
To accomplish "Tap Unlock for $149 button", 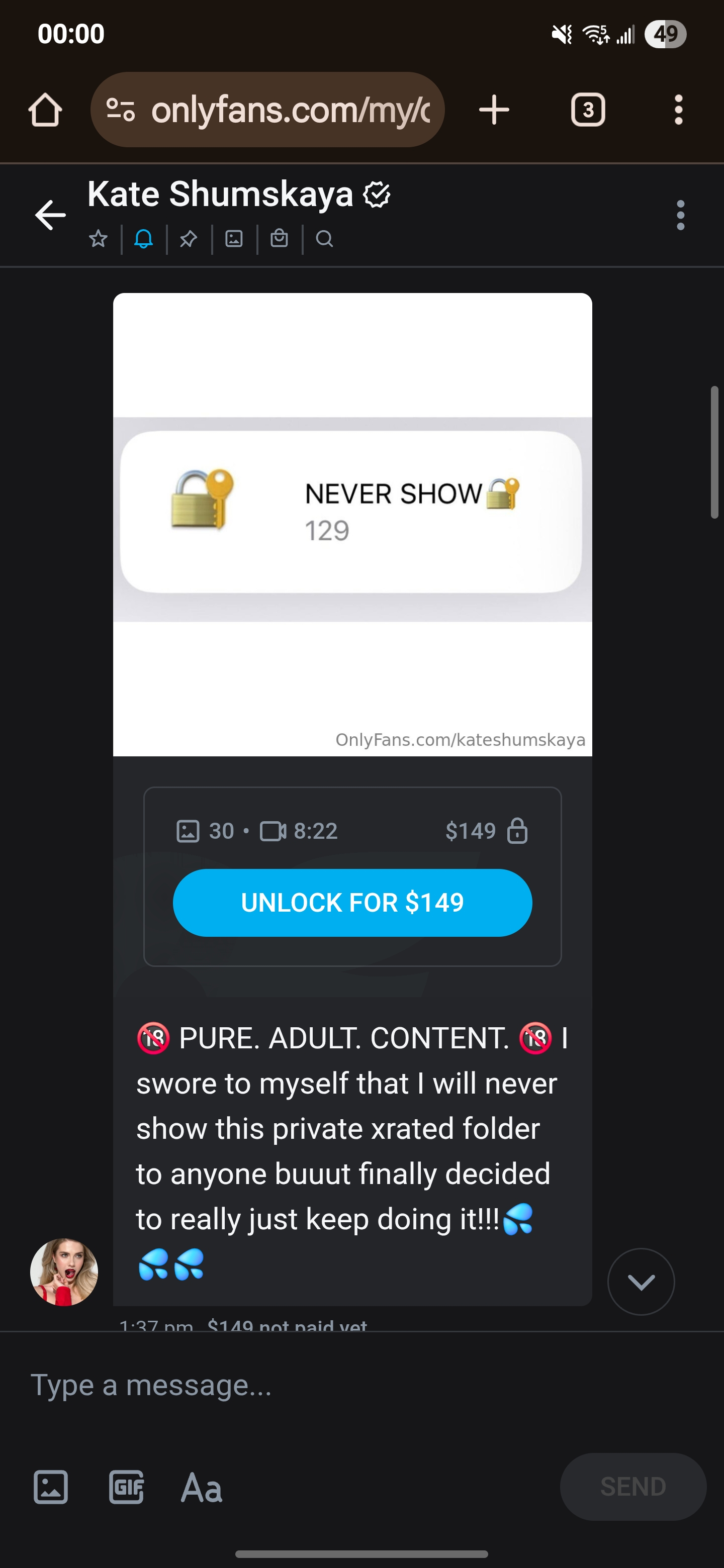I will pos(352,902).
